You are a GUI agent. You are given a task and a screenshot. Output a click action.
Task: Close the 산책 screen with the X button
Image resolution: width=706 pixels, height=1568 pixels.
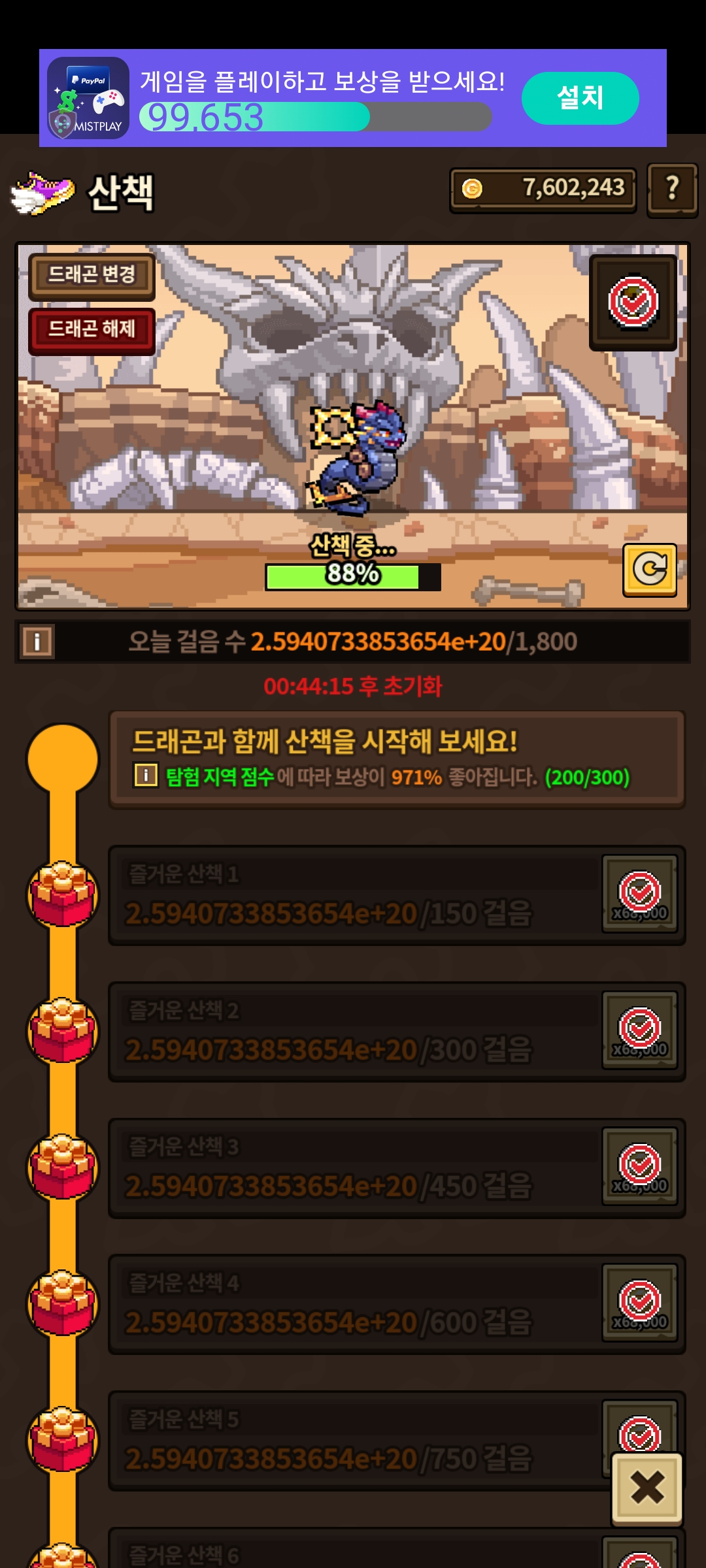coord(647,1488)
